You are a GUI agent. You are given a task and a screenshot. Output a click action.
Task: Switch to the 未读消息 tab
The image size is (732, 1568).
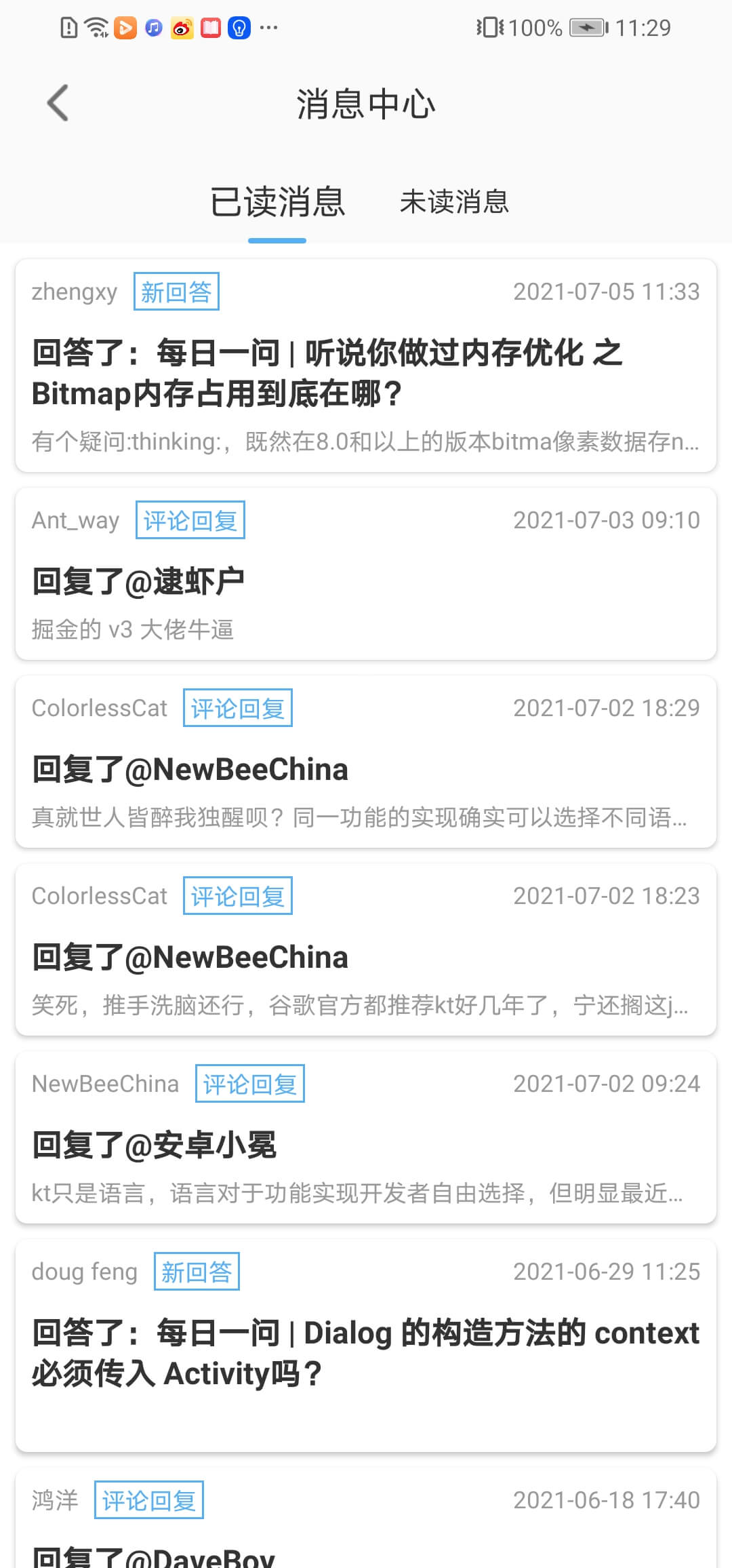click(x=454, y=202)
